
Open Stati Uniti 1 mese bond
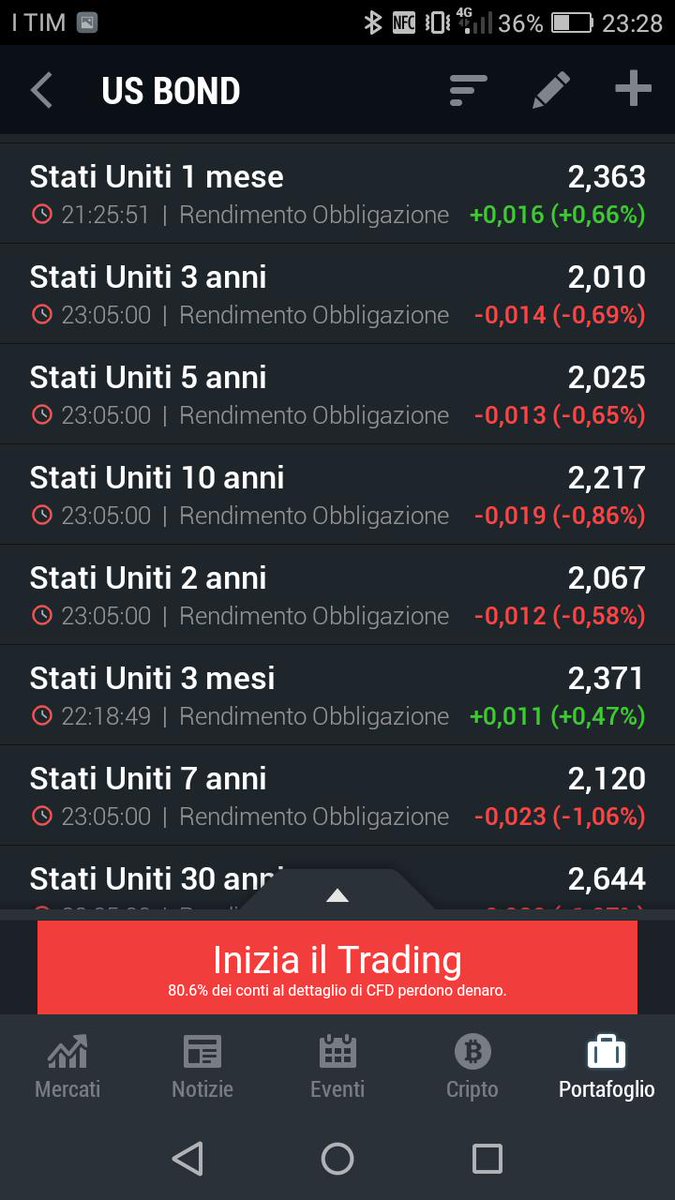[x=337, y=195]
